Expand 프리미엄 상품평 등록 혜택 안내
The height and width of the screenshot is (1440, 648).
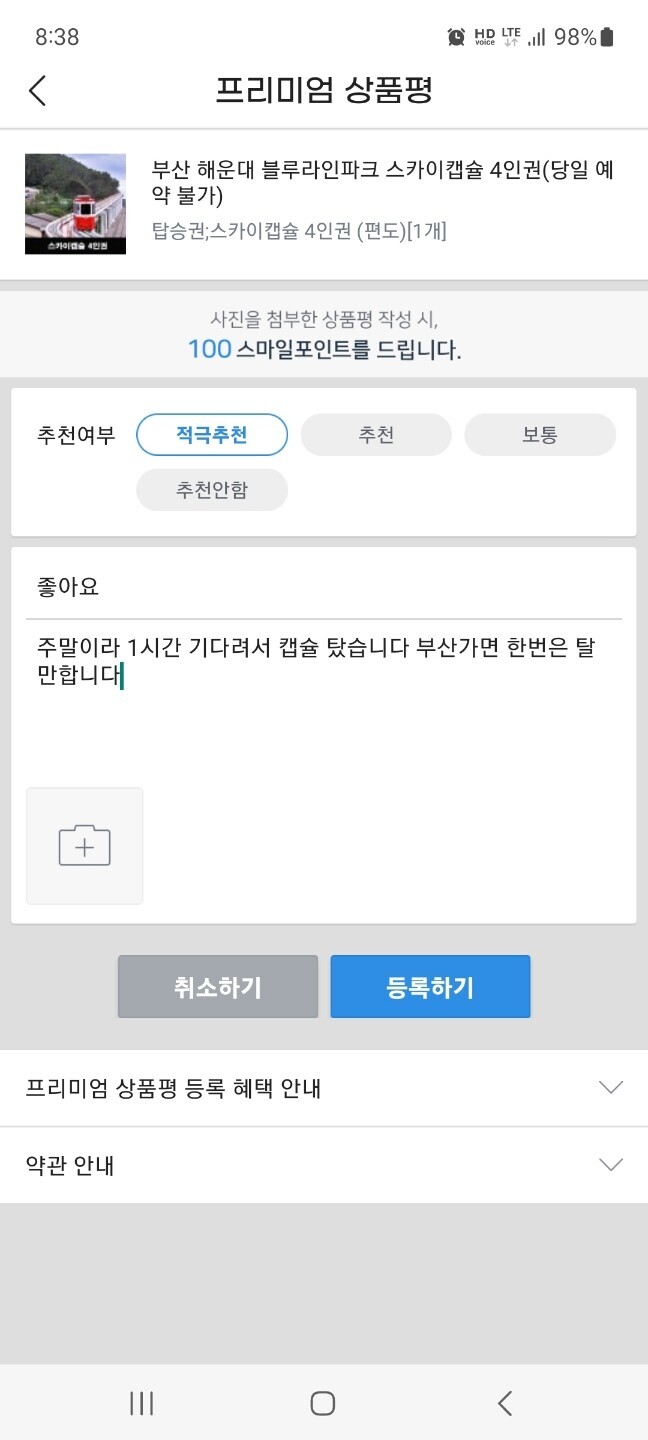(x=324, y=1088)
